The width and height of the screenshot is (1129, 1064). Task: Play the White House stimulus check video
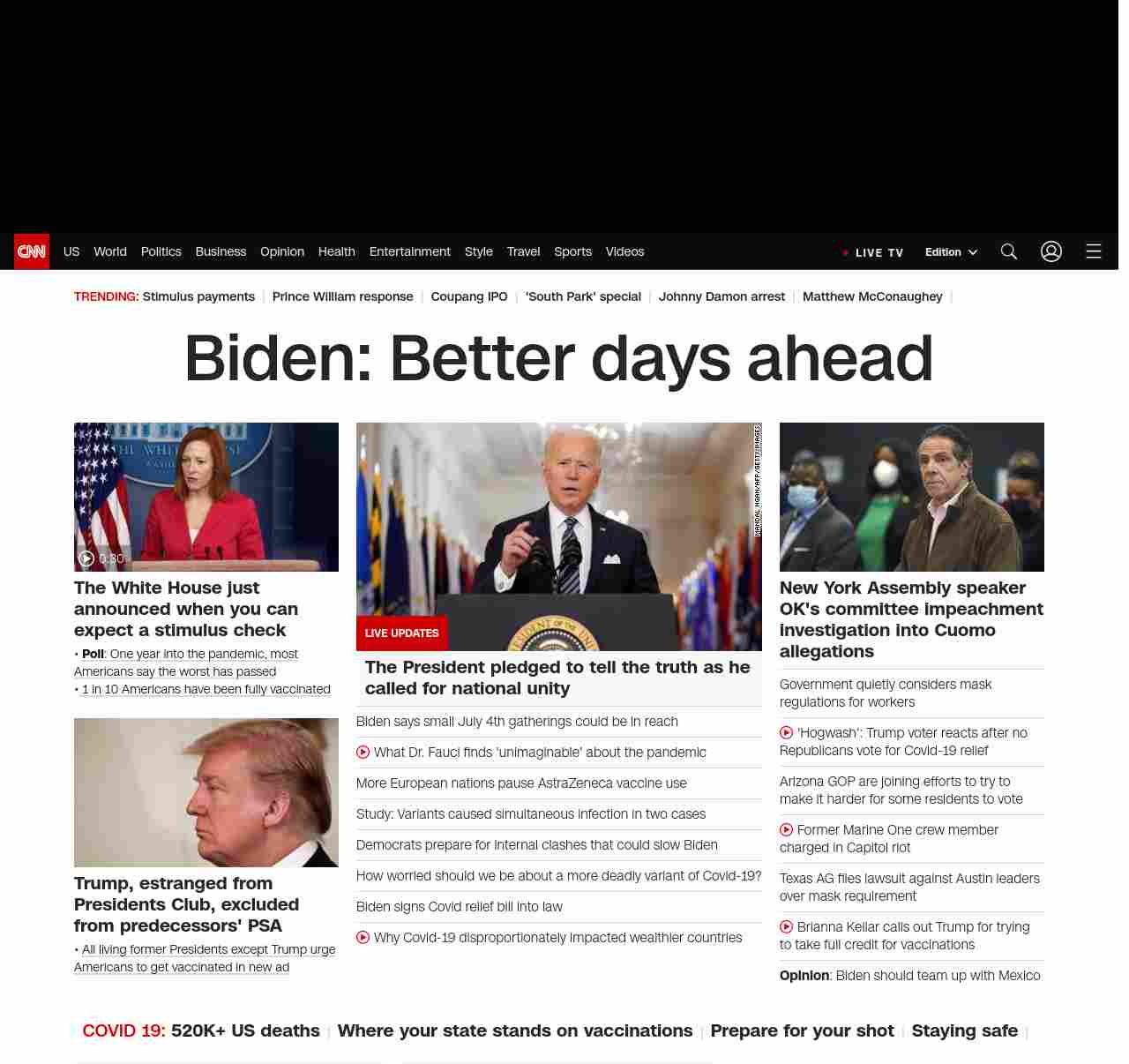pyautogui.click(x=206, y=497)
